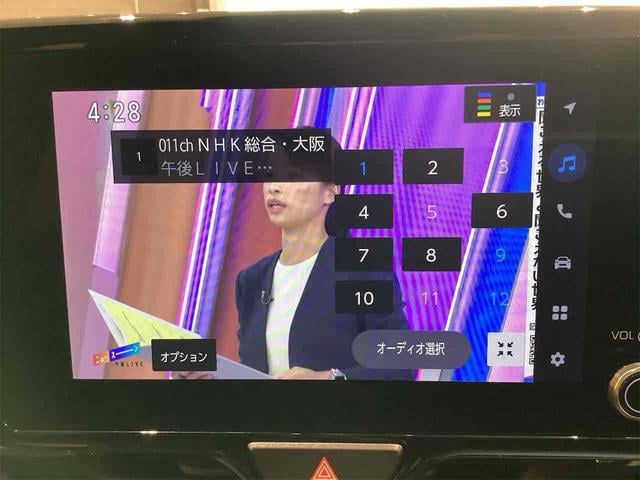
Task: Select TV channel 10
Action: click(x=363, y=298)
